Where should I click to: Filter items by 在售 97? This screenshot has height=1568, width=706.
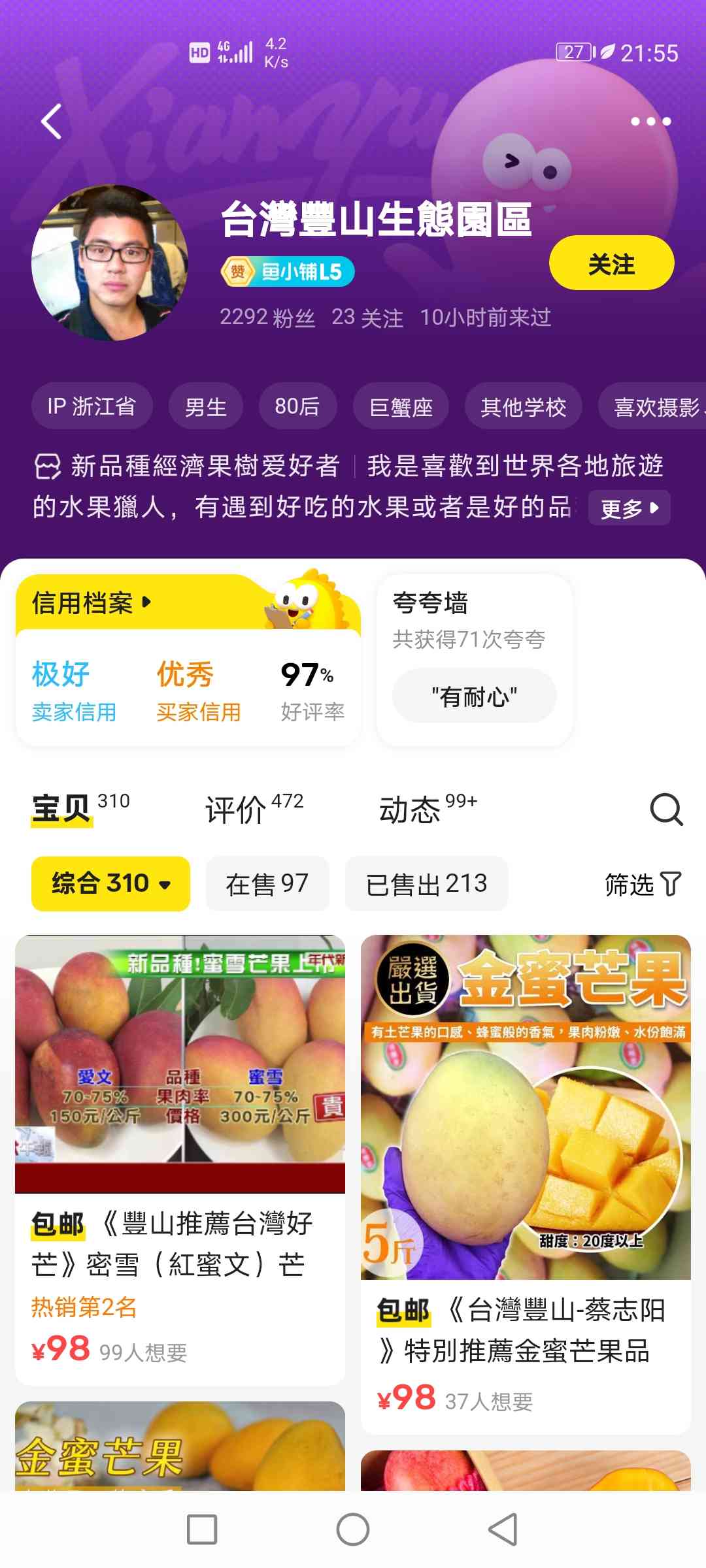(x=267, y=883)
